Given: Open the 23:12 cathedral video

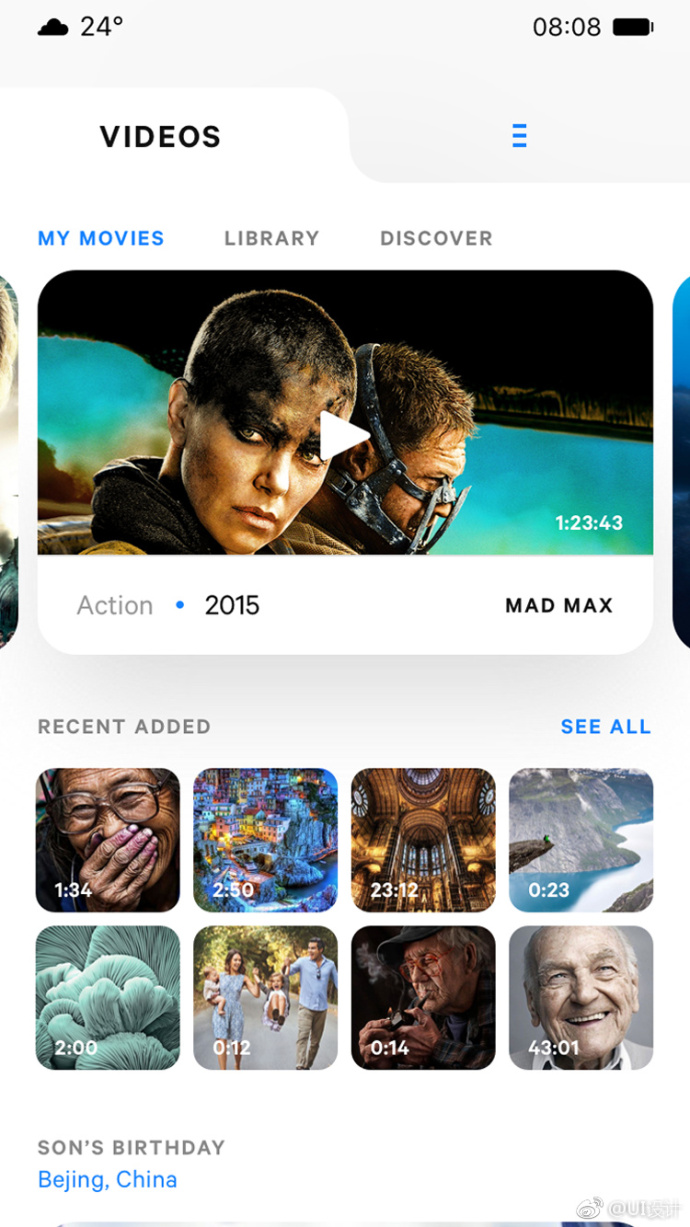Looking at the screenshot, I should click(x=423, y=840).
